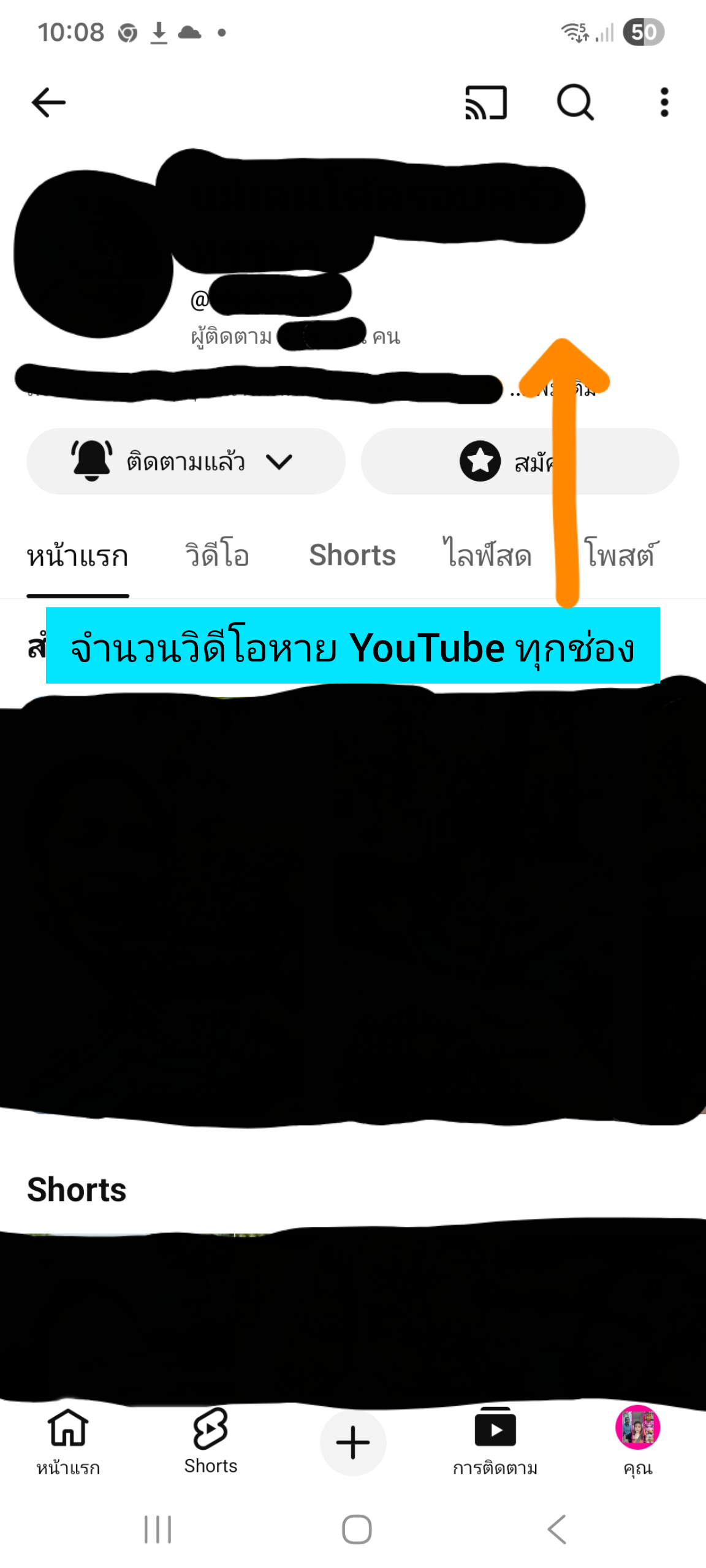The image size is (706, 1568).
Task: Switch to the วิดีโอ tab
Action: (x=218, y=556)
